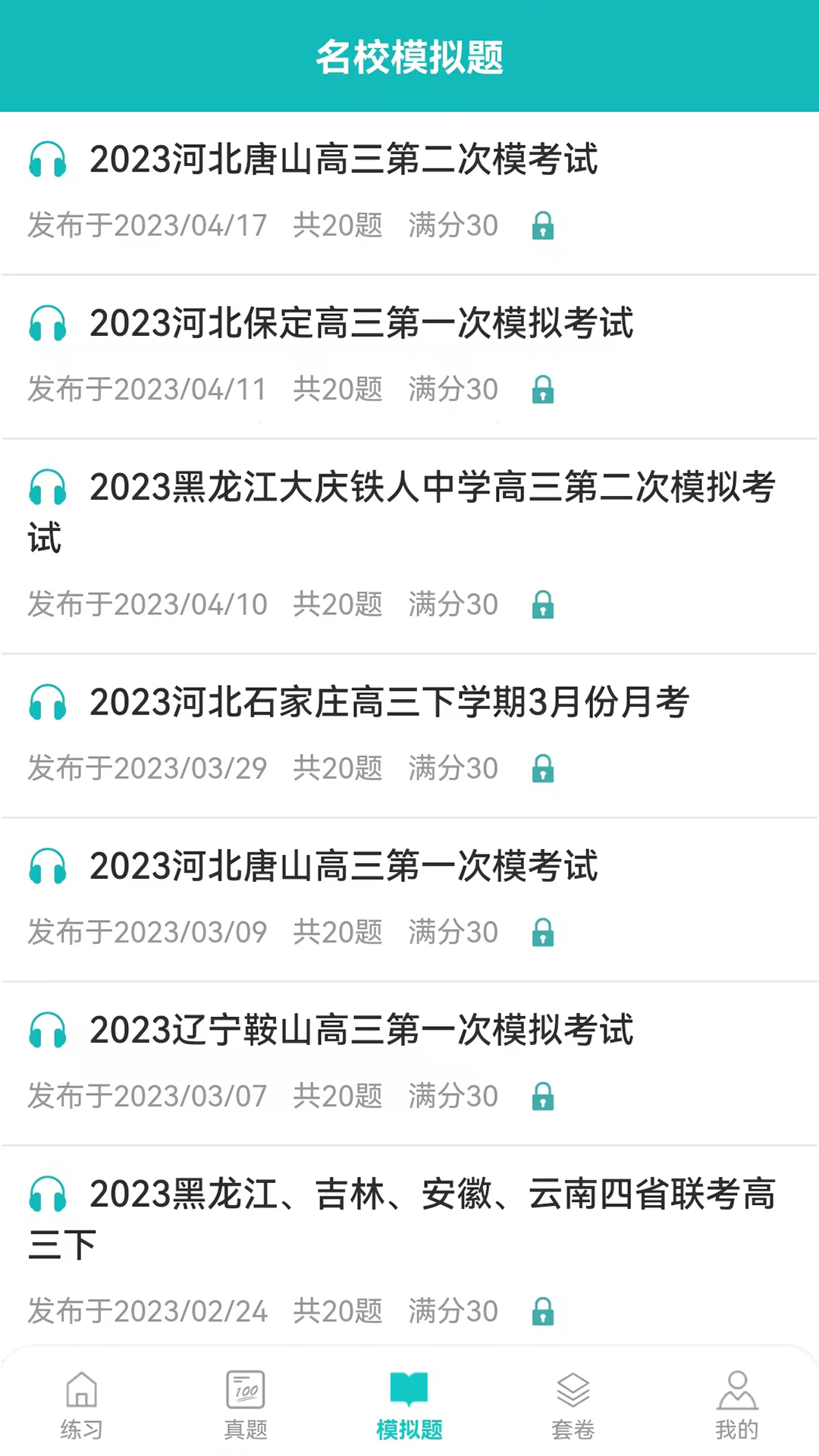
Task: Click the headphone icon for 2023辽宁鞍山高三第一次模拟考试
Action: point(47,1031)
